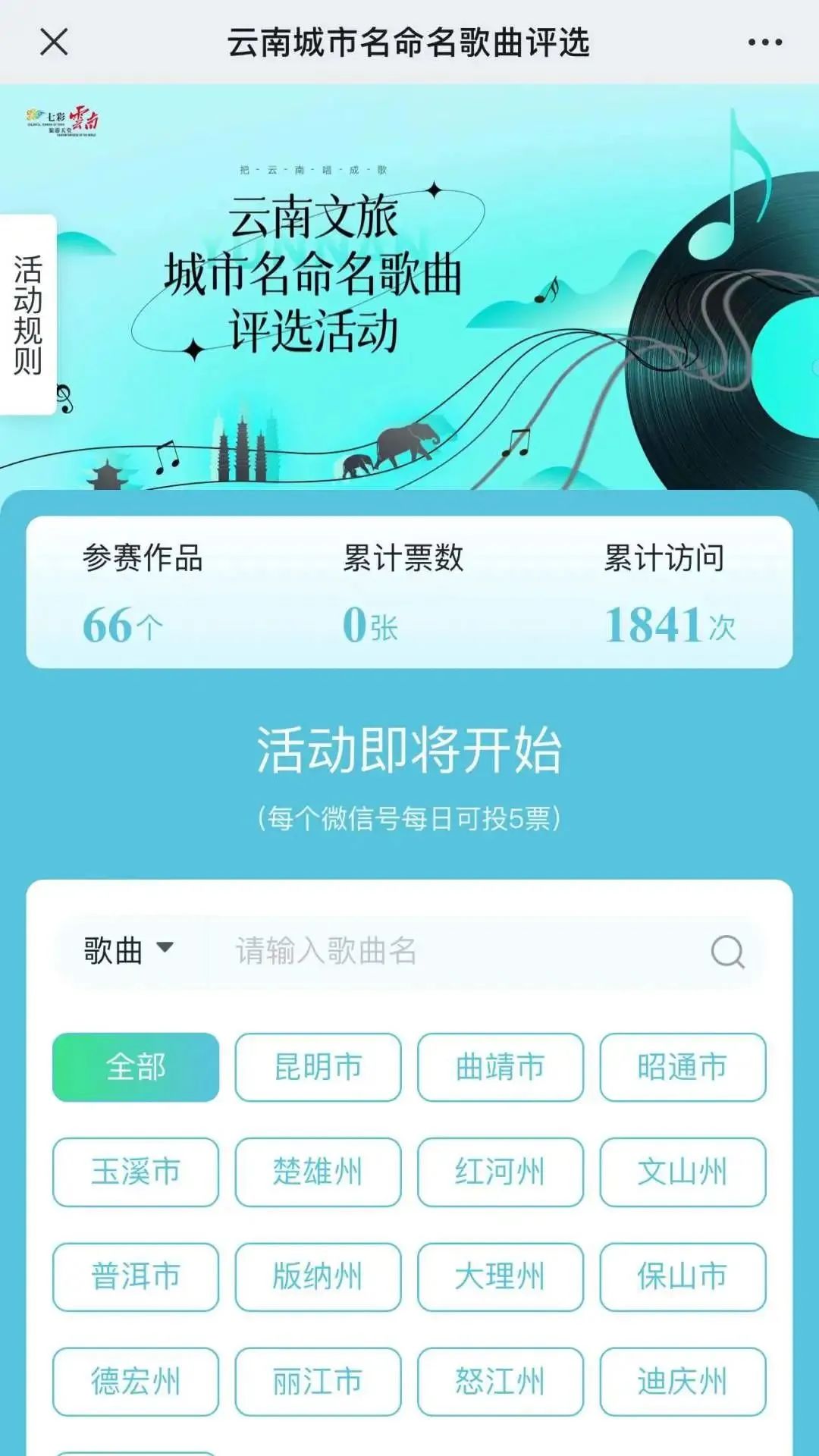Open the three-dot overflow menu
Image resolution: width=819 pixels, height=1456 pixels.
tap(764, 42)
